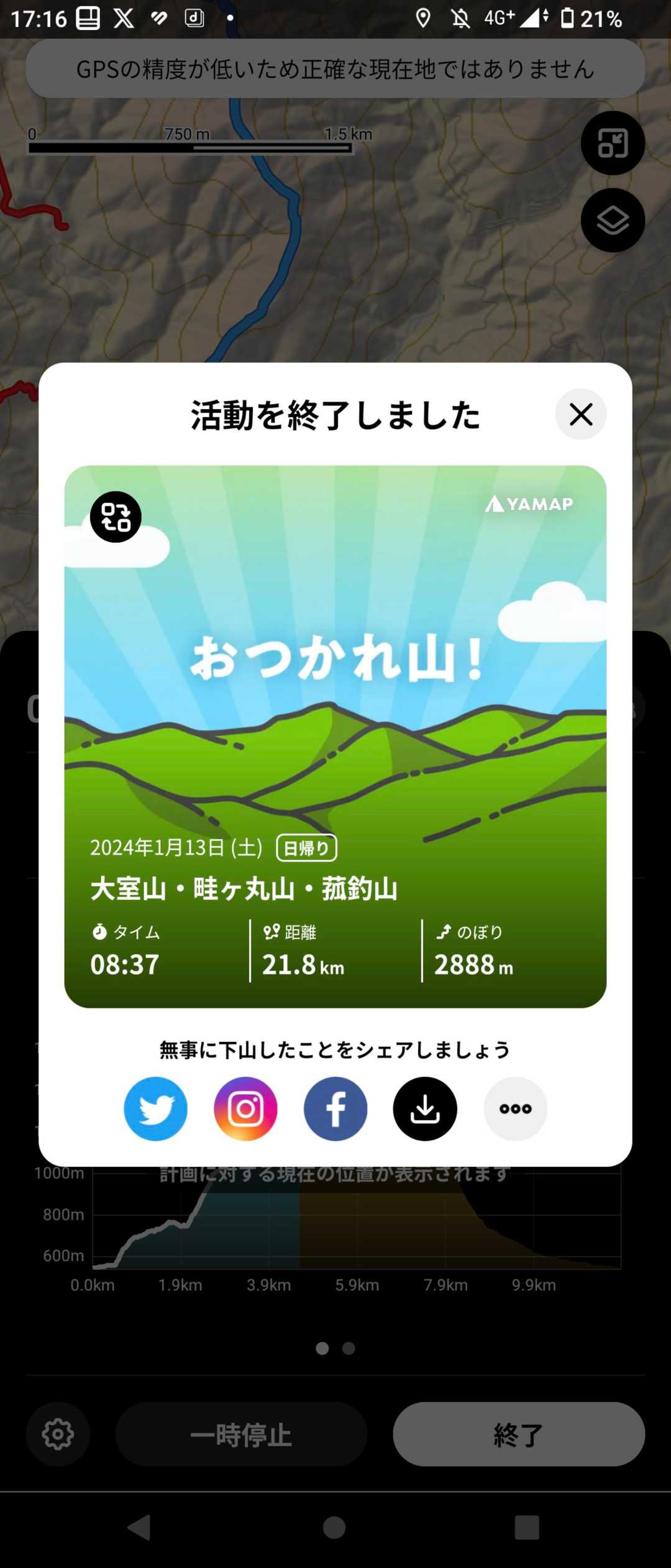The width and height of the screenshot is (671, 1568).
Task: Open the map layers button
Action: [613, 220]
